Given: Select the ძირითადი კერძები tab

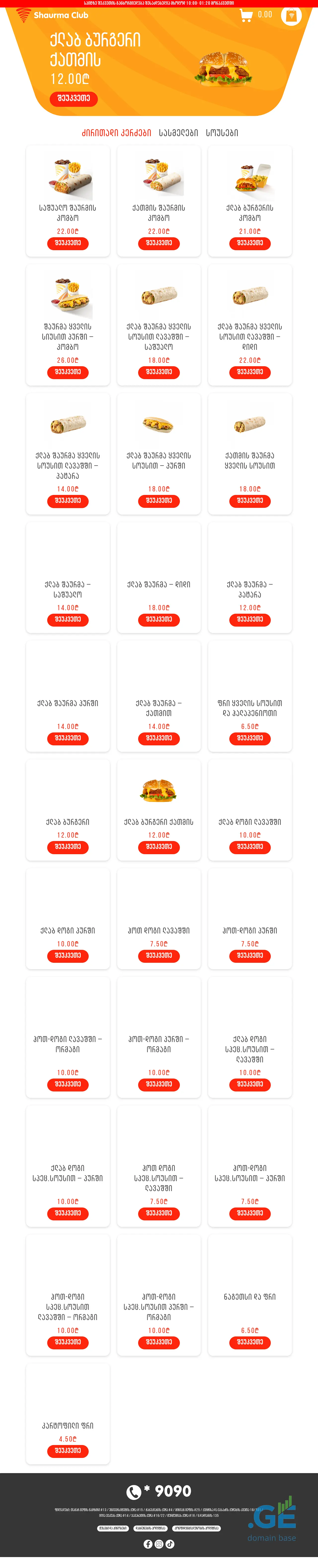Looking at the screenshot, I should pos(116,133).
